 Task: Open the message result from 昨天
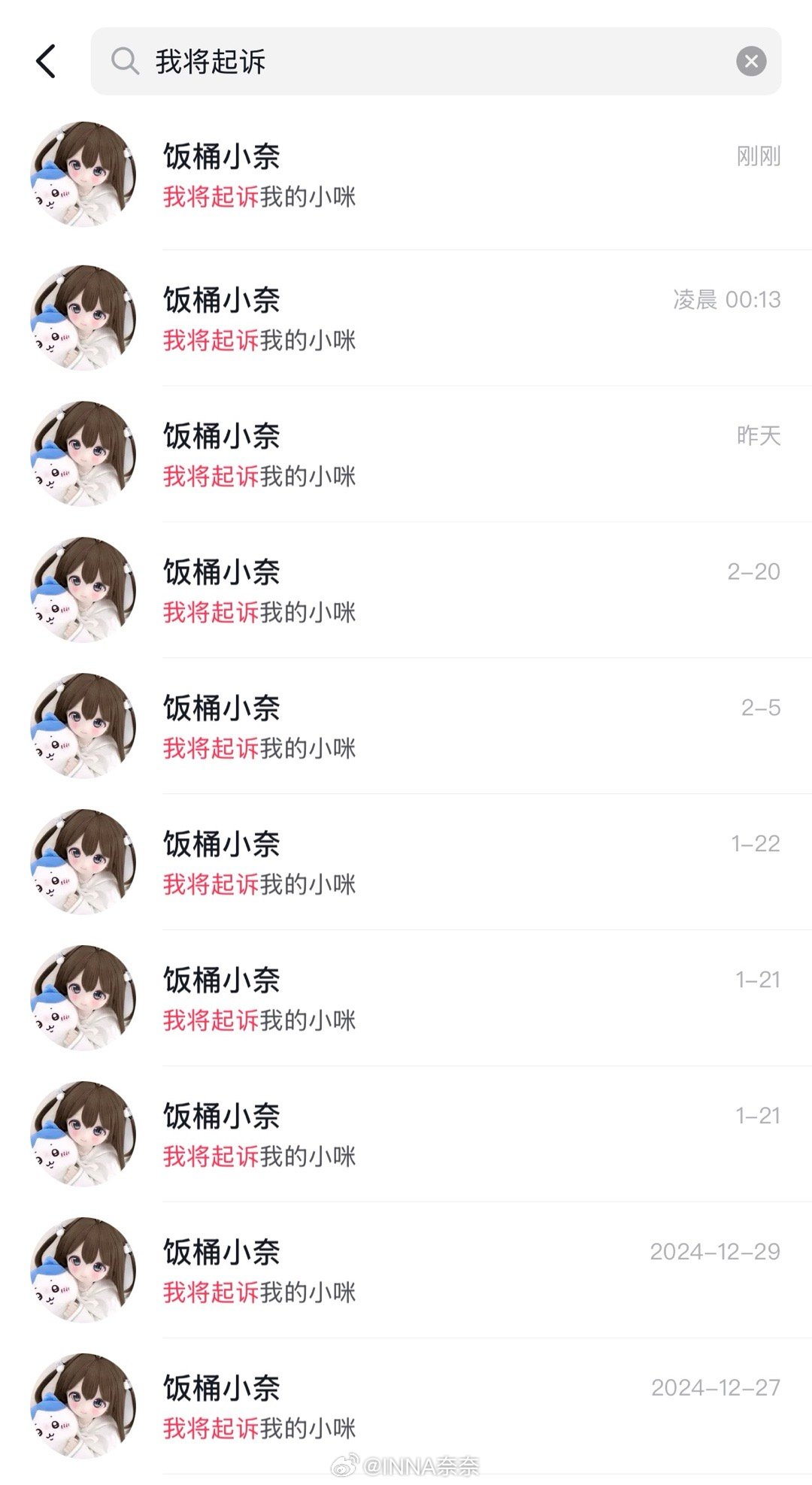tap(406, 454)
